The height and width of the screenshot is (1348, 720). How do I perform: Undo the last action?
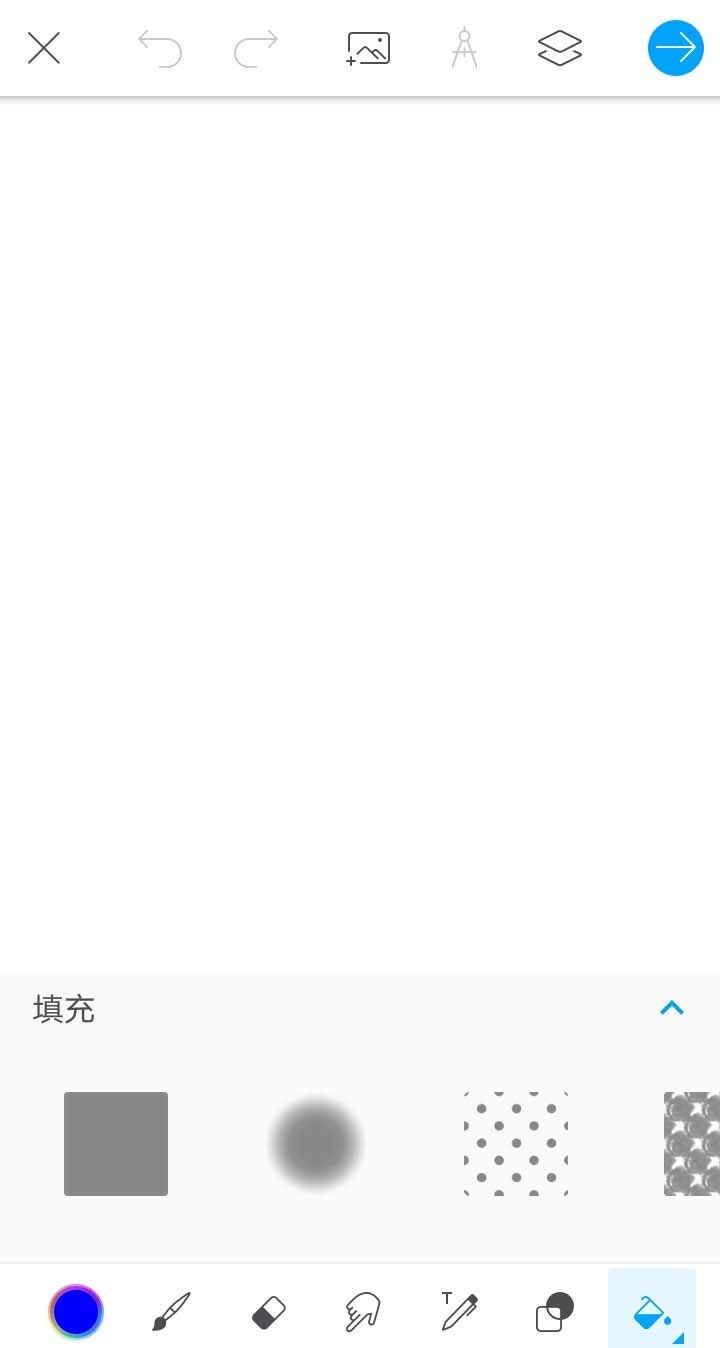pyautogui.click(x=160, y=48)
